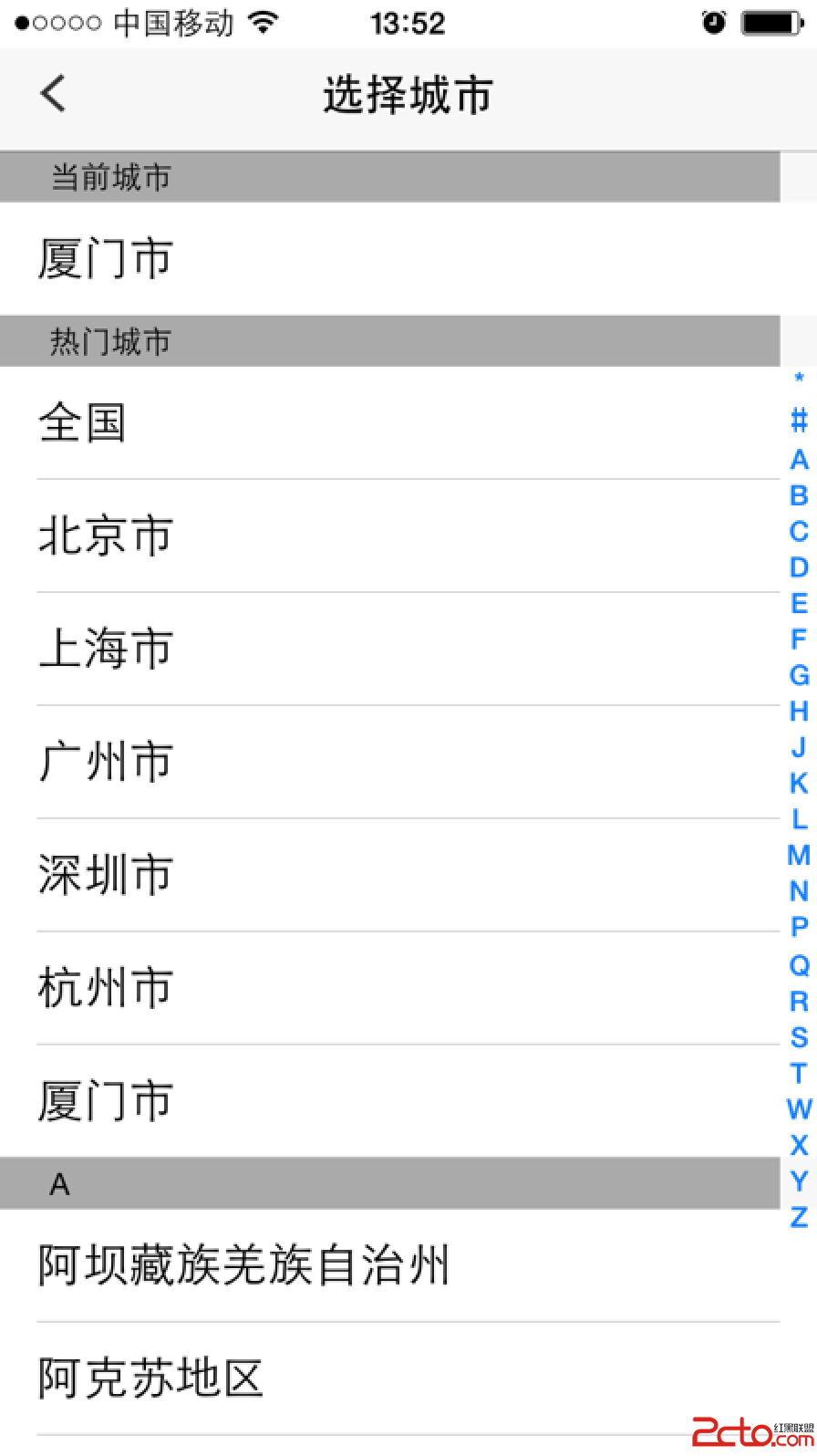
Task: Select 广州市 from hot cities
Action: 105,762
